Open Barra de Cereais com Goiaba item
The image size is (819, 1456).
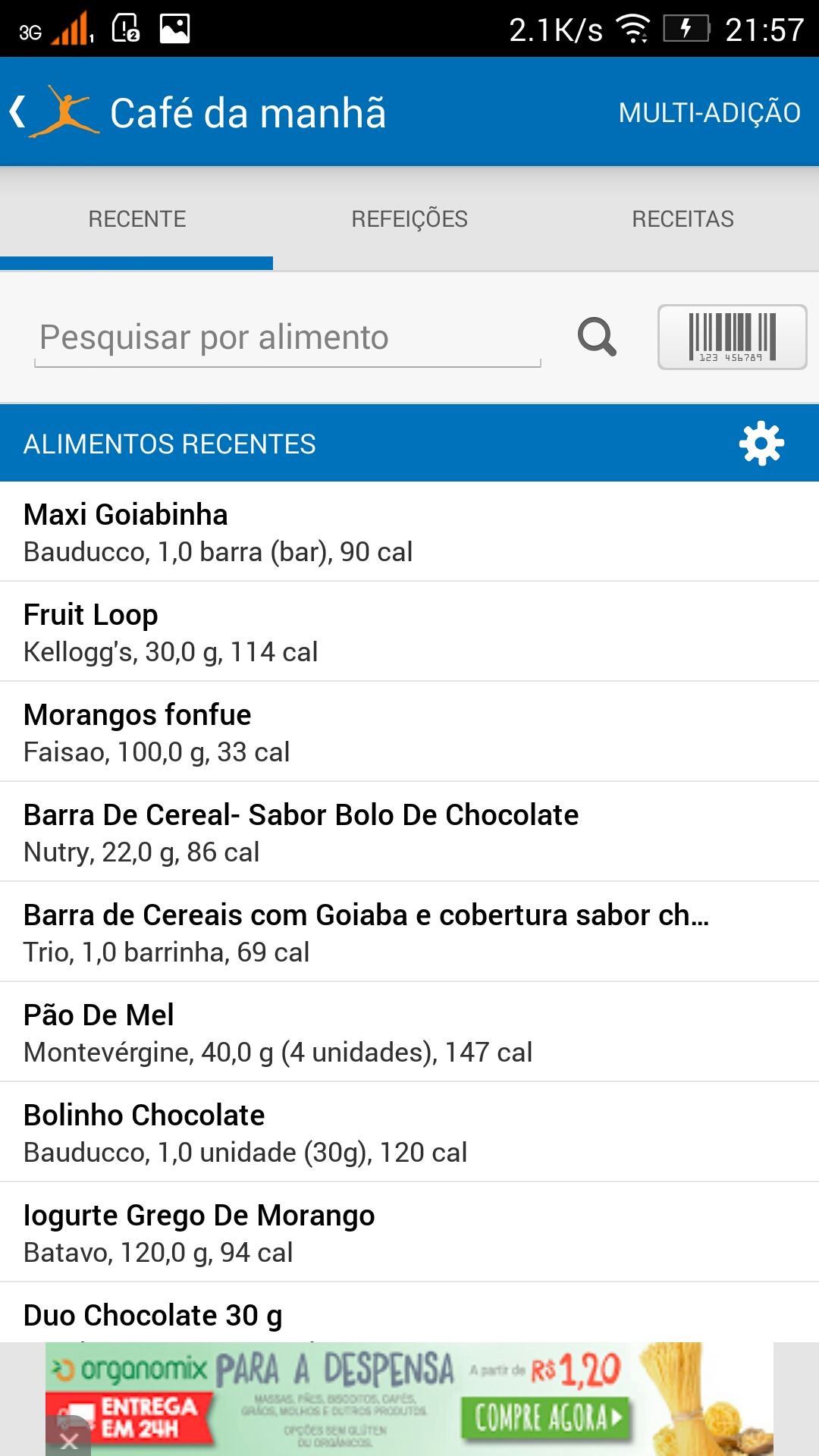point(409,932)
